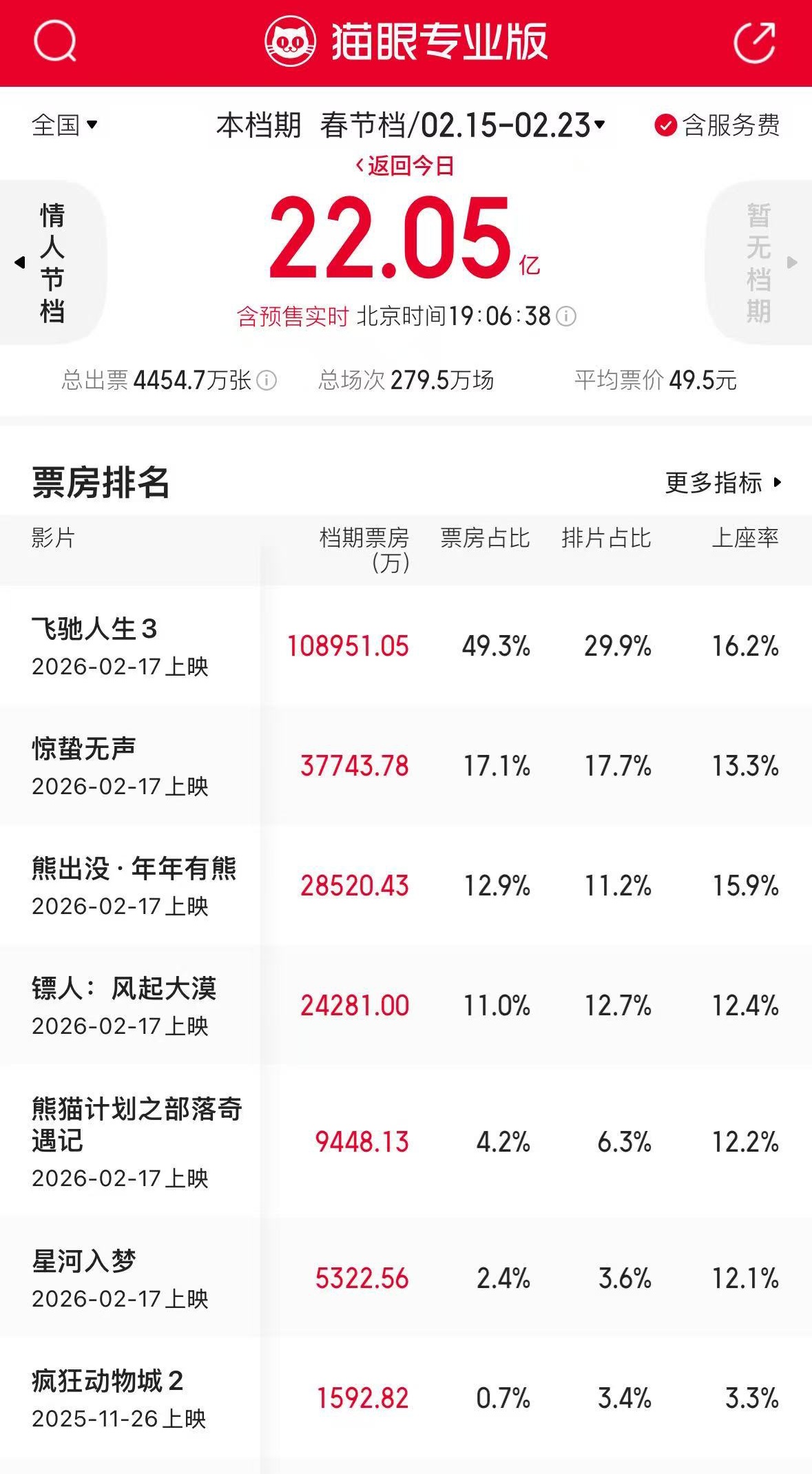Open 熊猫计划之部落奇遇记 film entry
This screenshot has height=1474, width=812.
(x=136, y=1124)
